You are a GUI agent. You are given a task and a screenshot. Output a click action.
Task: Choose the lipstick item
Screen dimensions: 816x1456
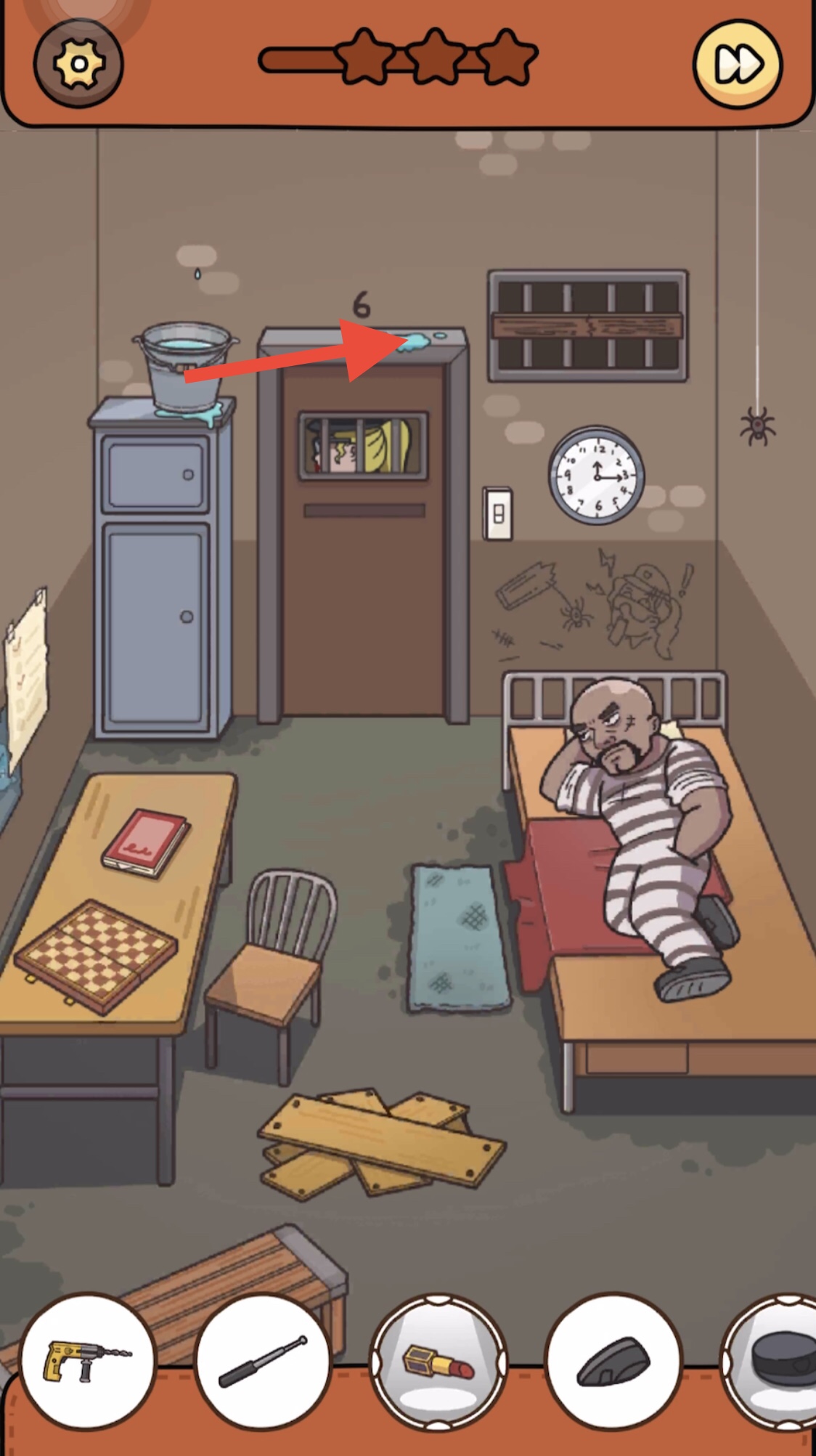click(438, 1362)
